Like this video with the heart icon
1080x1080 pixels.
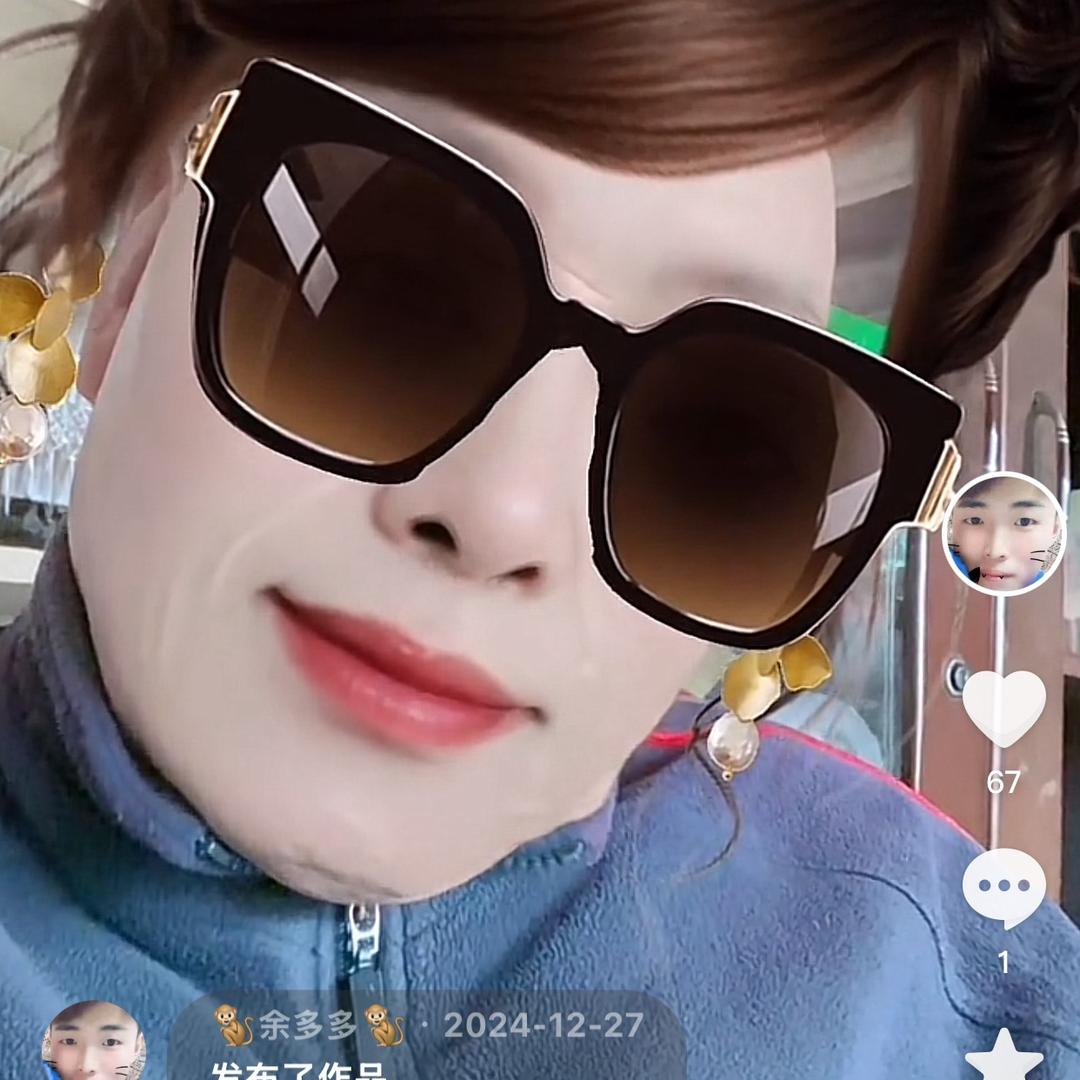(x=1003, y=707)
